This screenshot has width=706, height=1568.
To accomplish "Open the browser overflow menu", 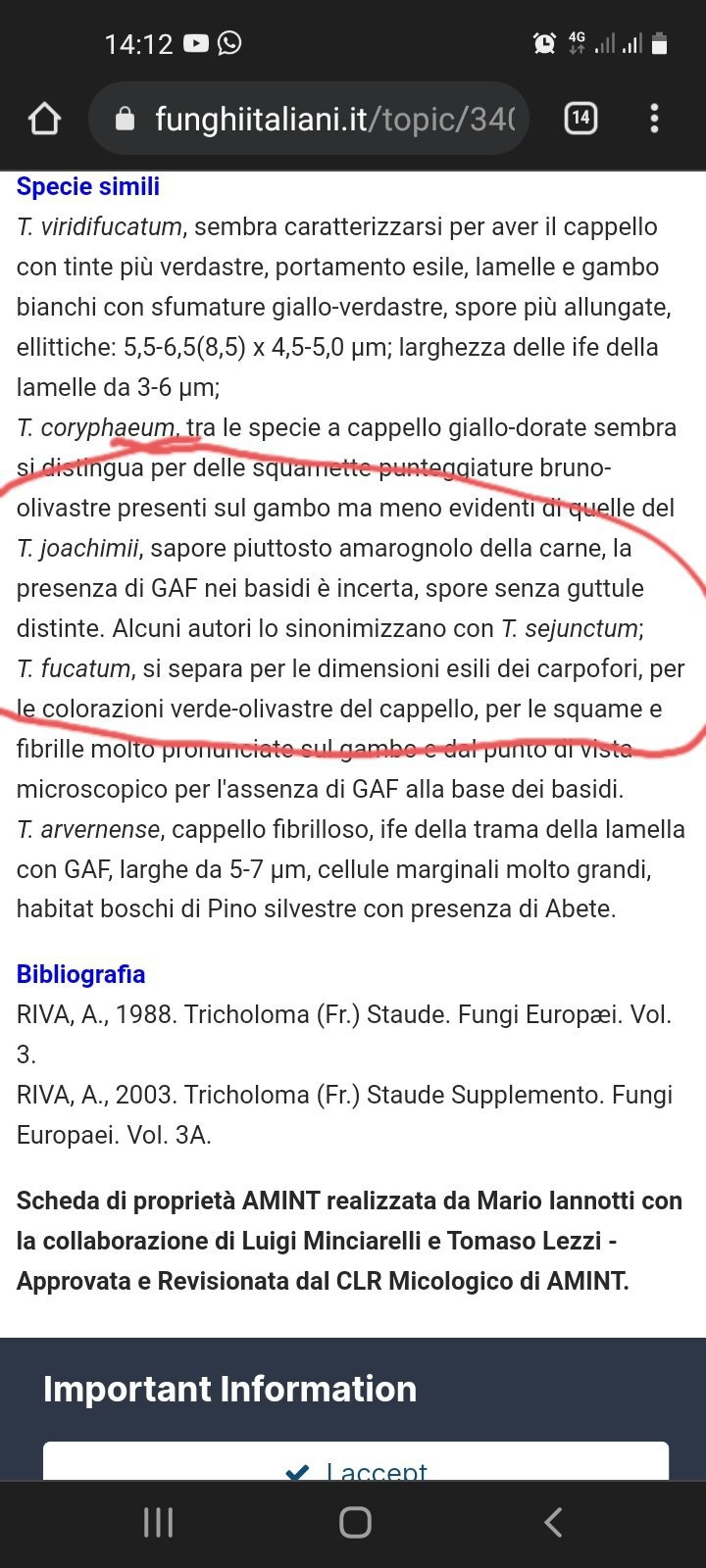I will click(654, 120).
